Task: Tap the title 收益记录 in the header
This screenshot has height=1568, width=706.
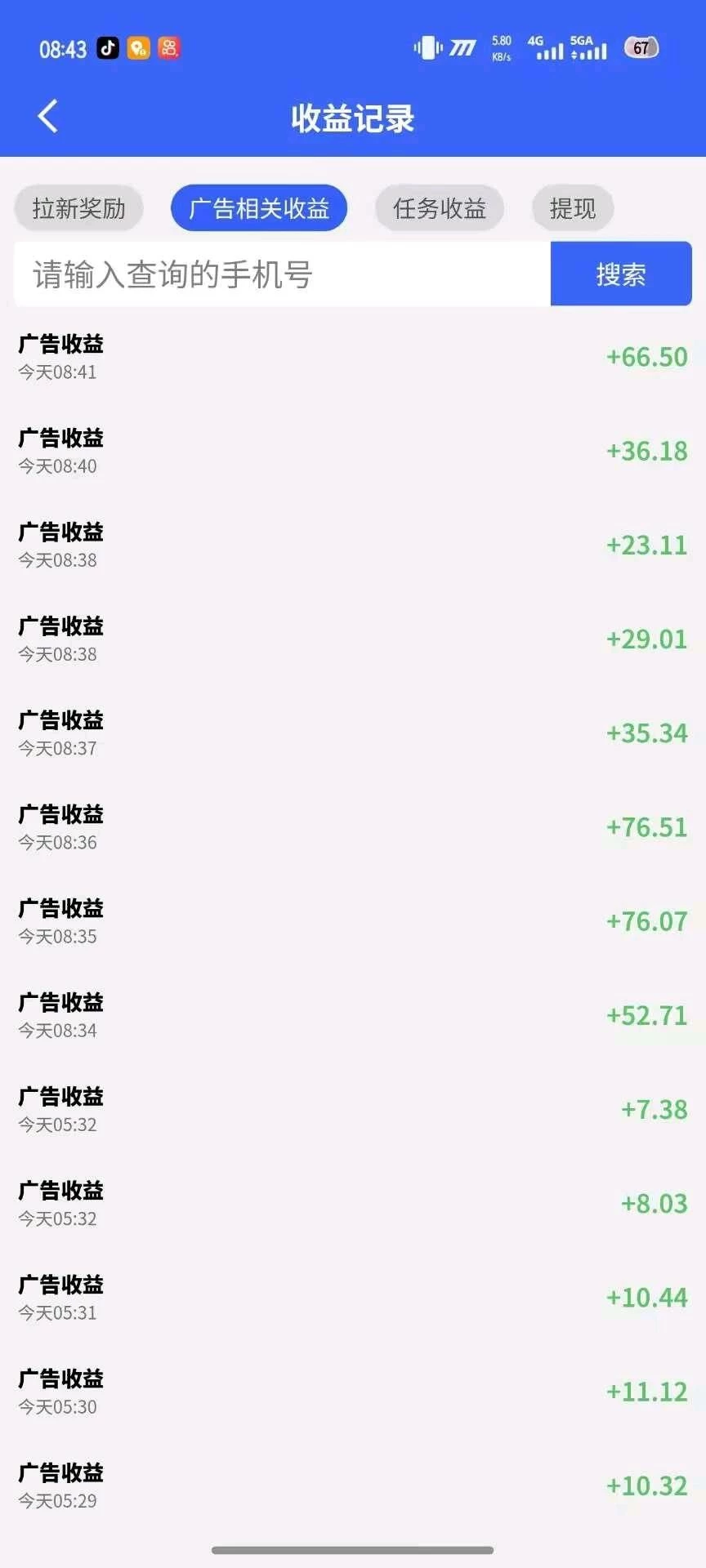Action: pyautogui.click(x=351, y=118)
